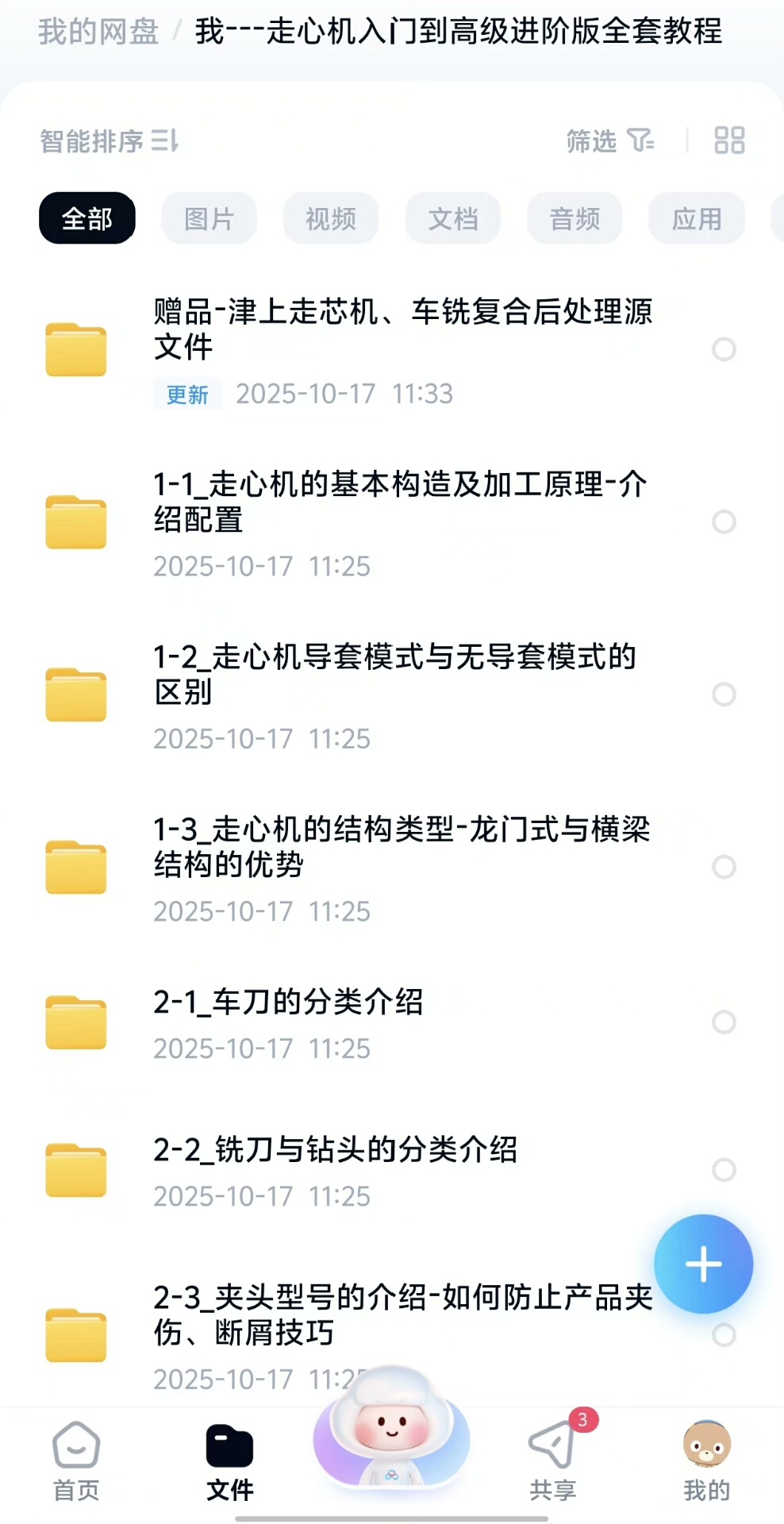This screenshot has width=784, height=1524.
Task: Open smart sort options (智能排序)
Action: (109, 141)
